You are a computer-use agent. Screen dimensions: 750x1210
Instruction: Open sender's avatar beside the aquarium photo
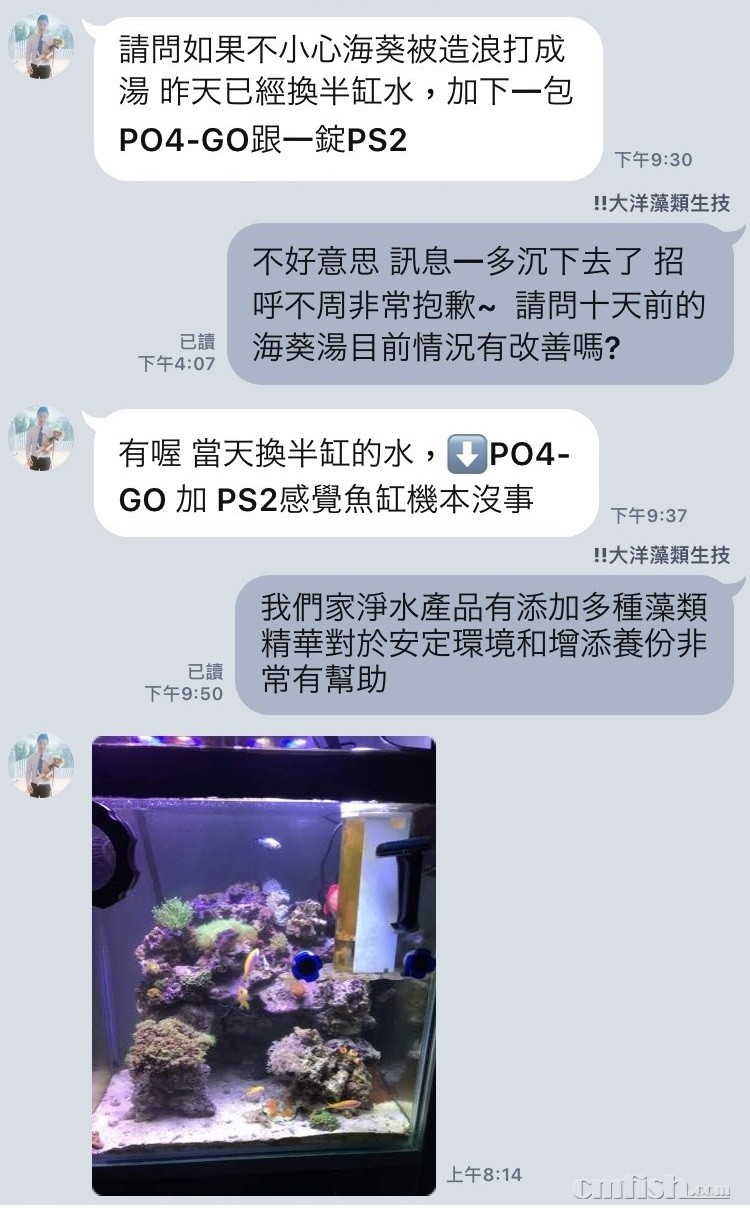(x=41, y=765)
